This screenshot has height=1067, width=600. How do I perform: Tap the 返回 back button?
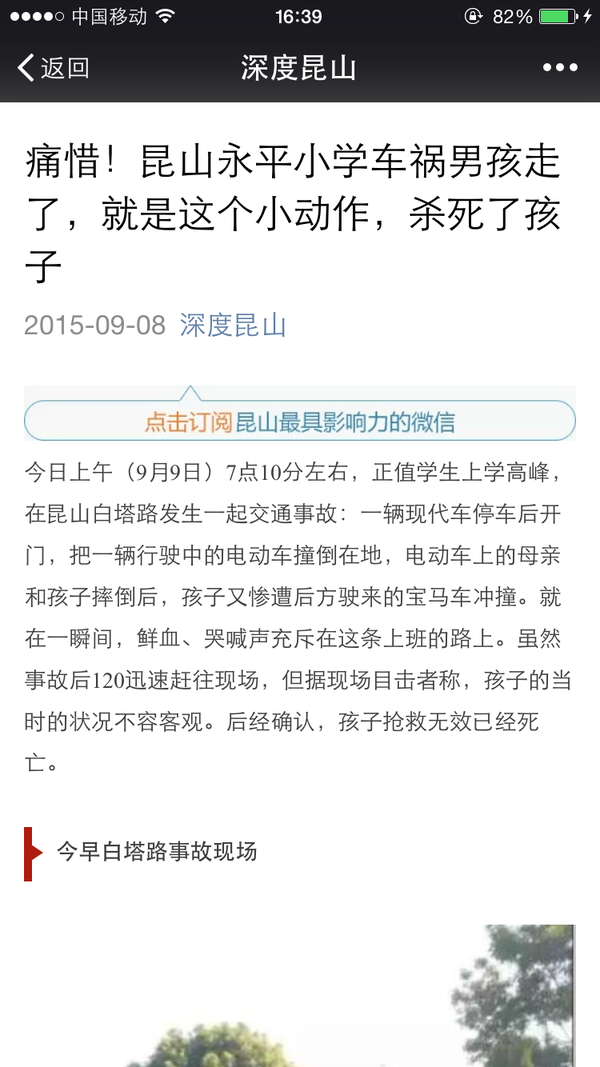coord(53,68)
